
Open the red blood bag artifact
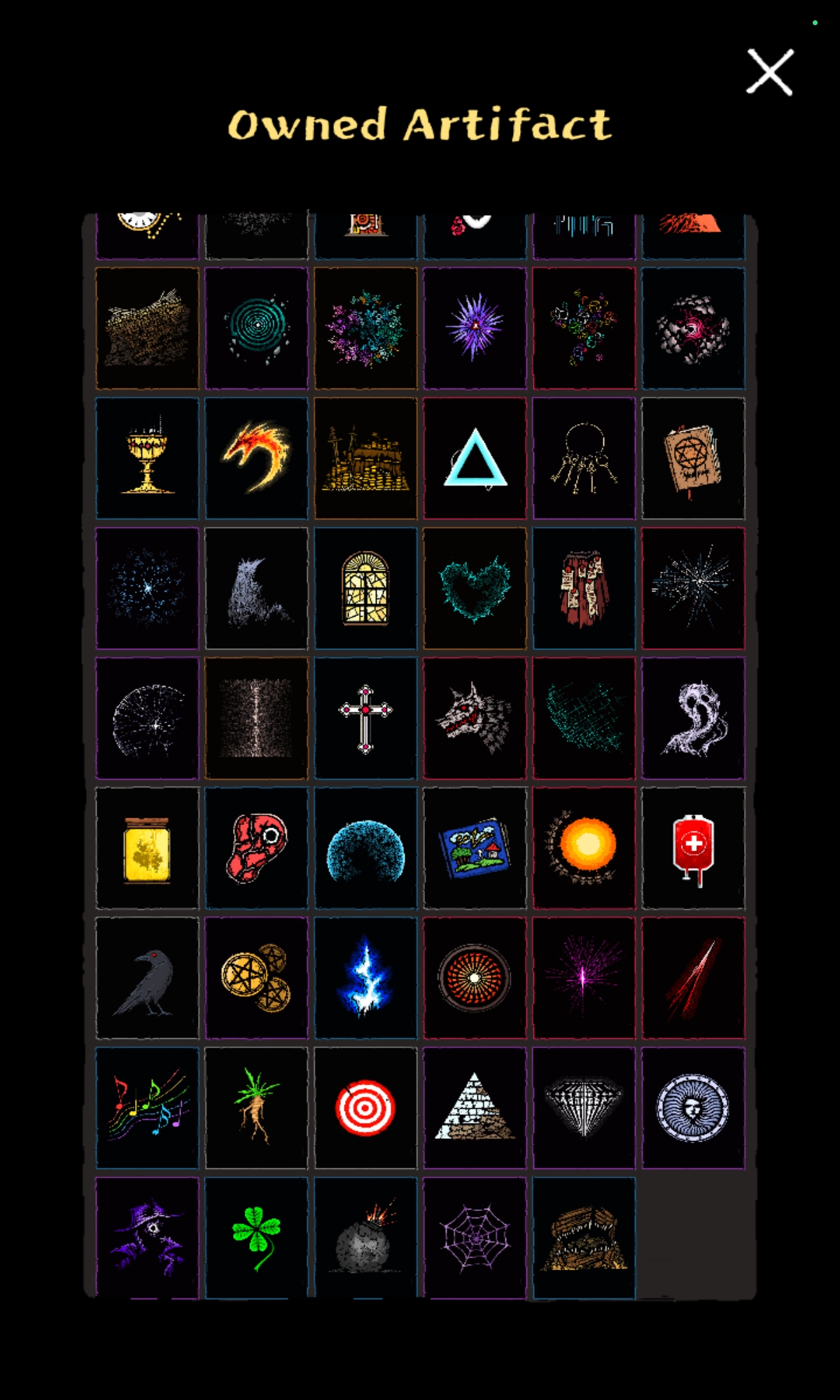693,848
